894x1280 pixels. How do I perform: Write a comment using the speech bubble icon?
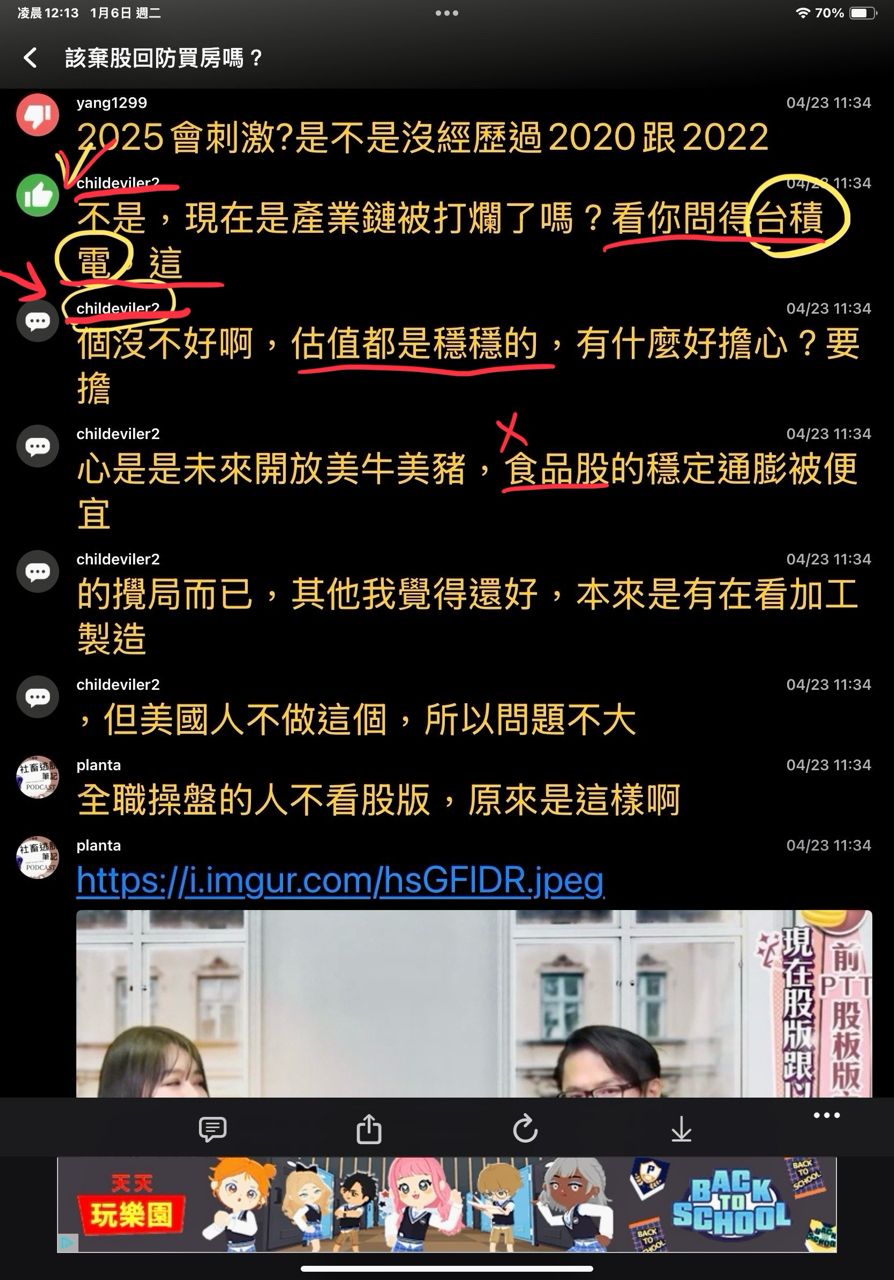pos(212,1129)
